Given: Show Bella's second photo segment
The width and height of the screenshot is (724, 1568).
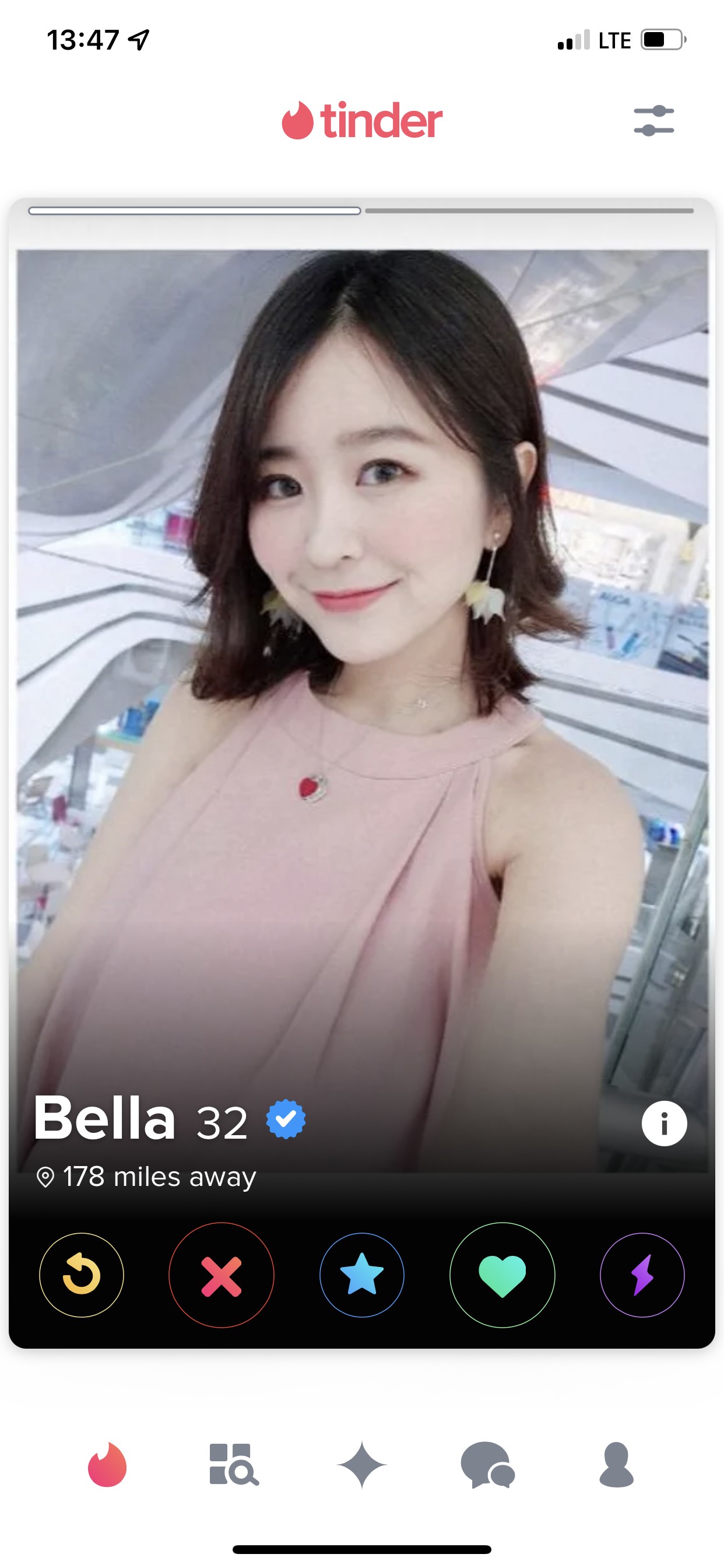Looking at the screenshot, I should (529, 211).
